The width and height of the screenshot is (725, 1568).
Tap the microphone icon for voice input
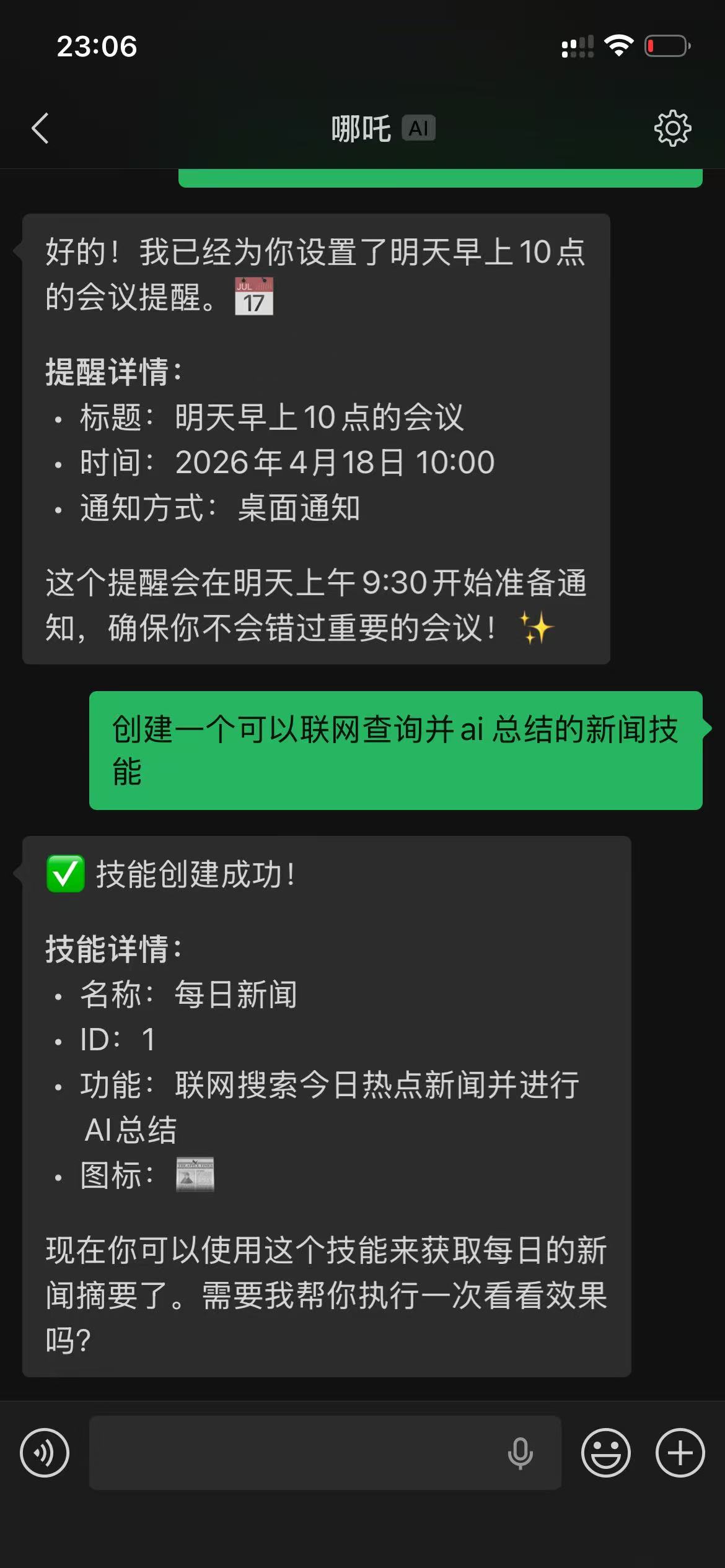pos(521,1452)
